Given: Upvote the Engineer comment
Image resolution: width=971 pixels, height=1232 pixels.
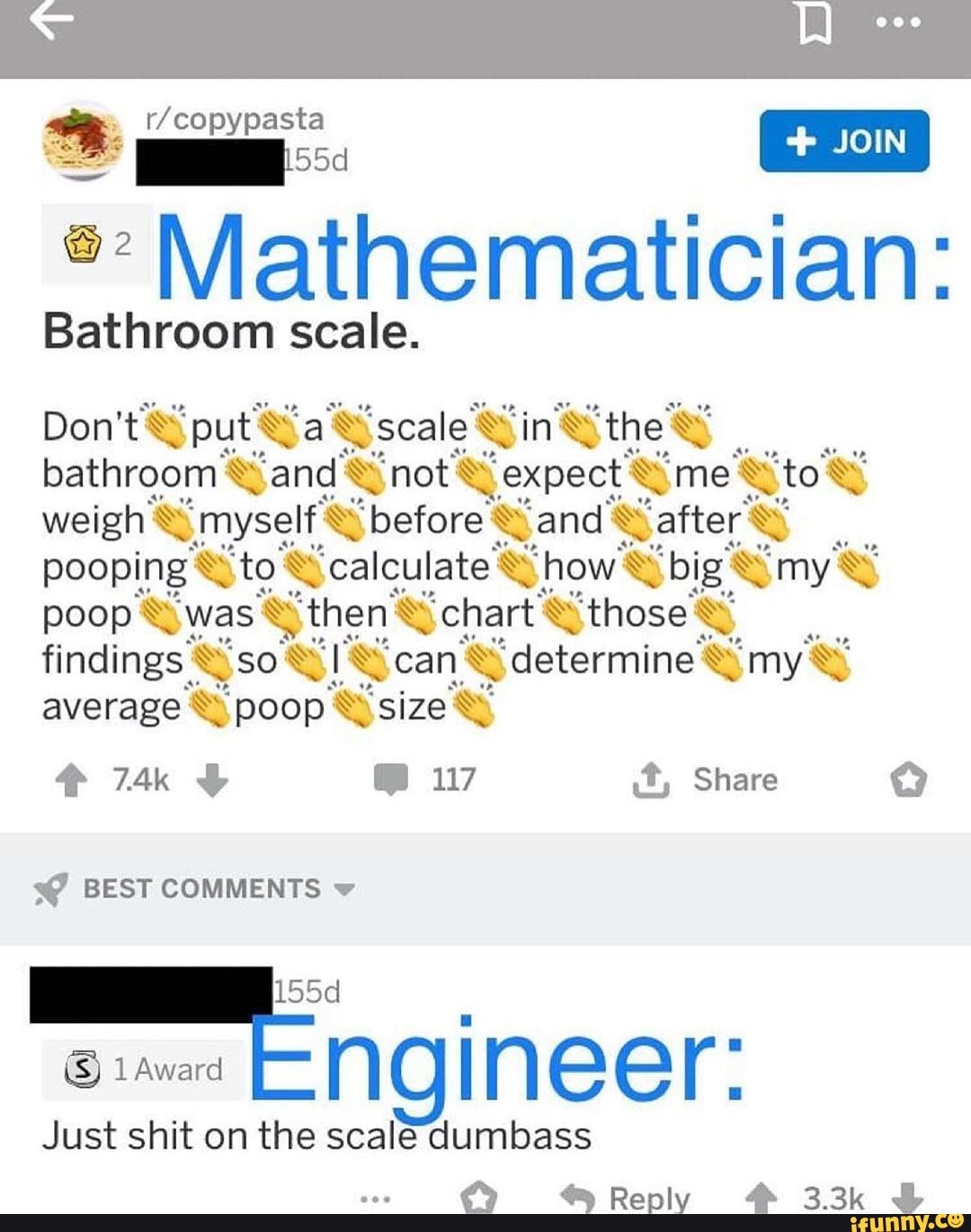Looking at the screenshot, I should coord(763,1197).
